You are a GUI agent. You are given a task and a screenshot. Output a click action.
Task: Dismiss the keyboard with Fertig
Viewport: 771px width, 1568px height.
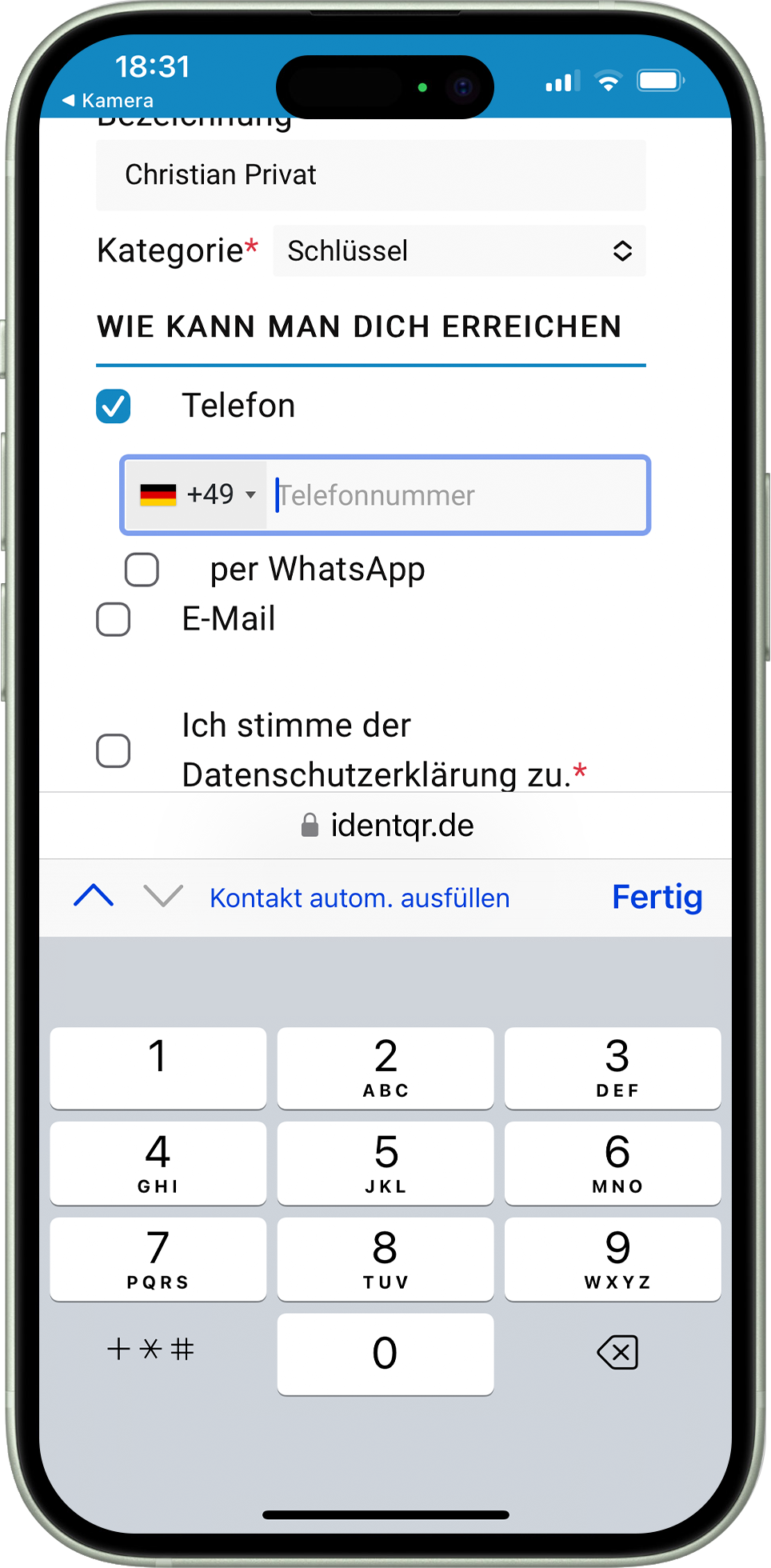pyautogui.click(x=657, y=898)
